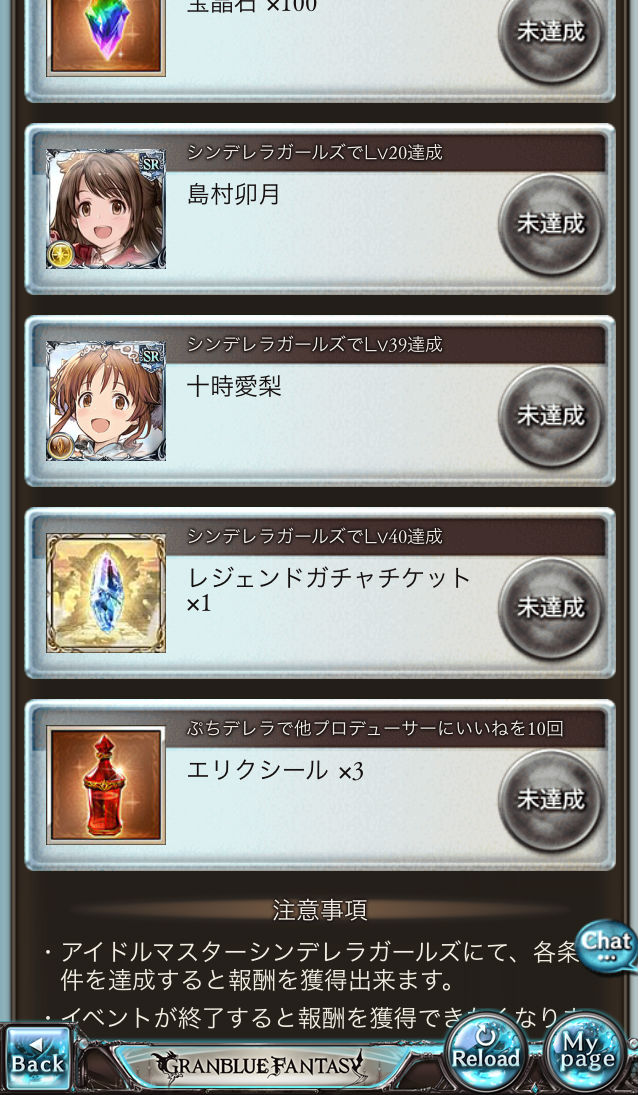Image resolution: width=638 pixels, height=1095 pixels.
Task: View 島村卯月 character thumbnail
Action: (x=106, y=210)
